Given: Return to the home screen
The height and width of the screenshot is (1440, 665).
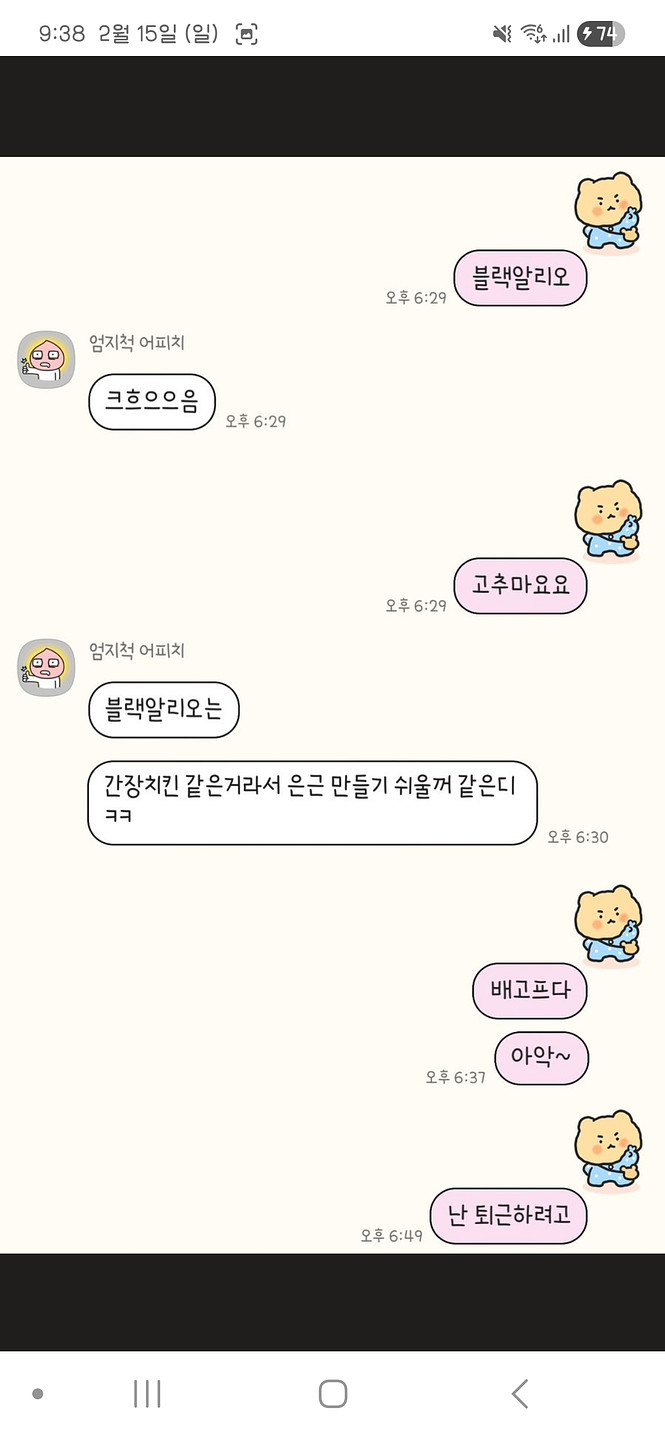Looking at the screenshot, I should pos(332,1393).
